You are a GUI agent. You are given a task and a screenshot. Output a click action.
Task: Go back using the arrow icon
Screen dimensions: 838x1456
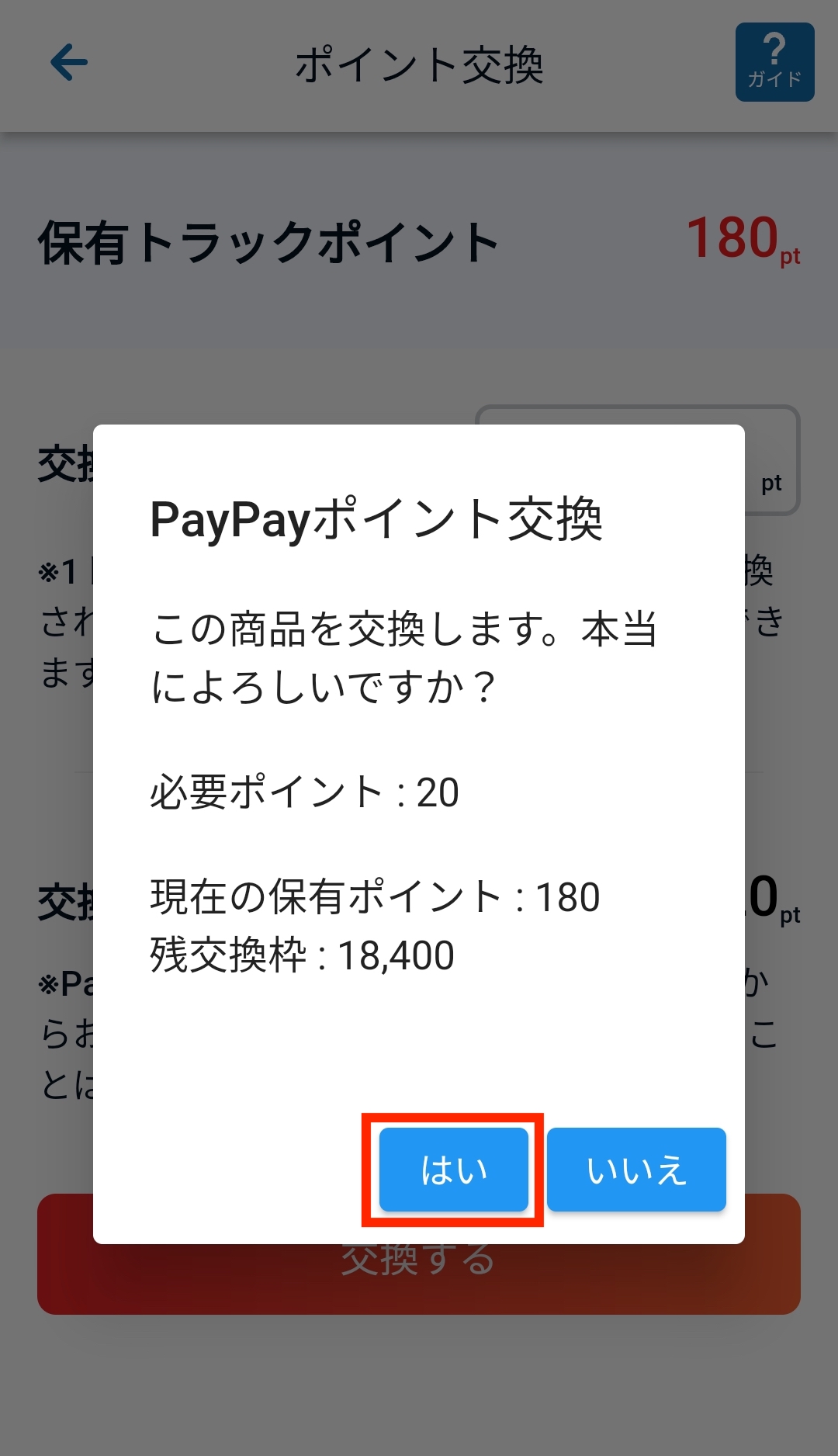click(69, 62)
